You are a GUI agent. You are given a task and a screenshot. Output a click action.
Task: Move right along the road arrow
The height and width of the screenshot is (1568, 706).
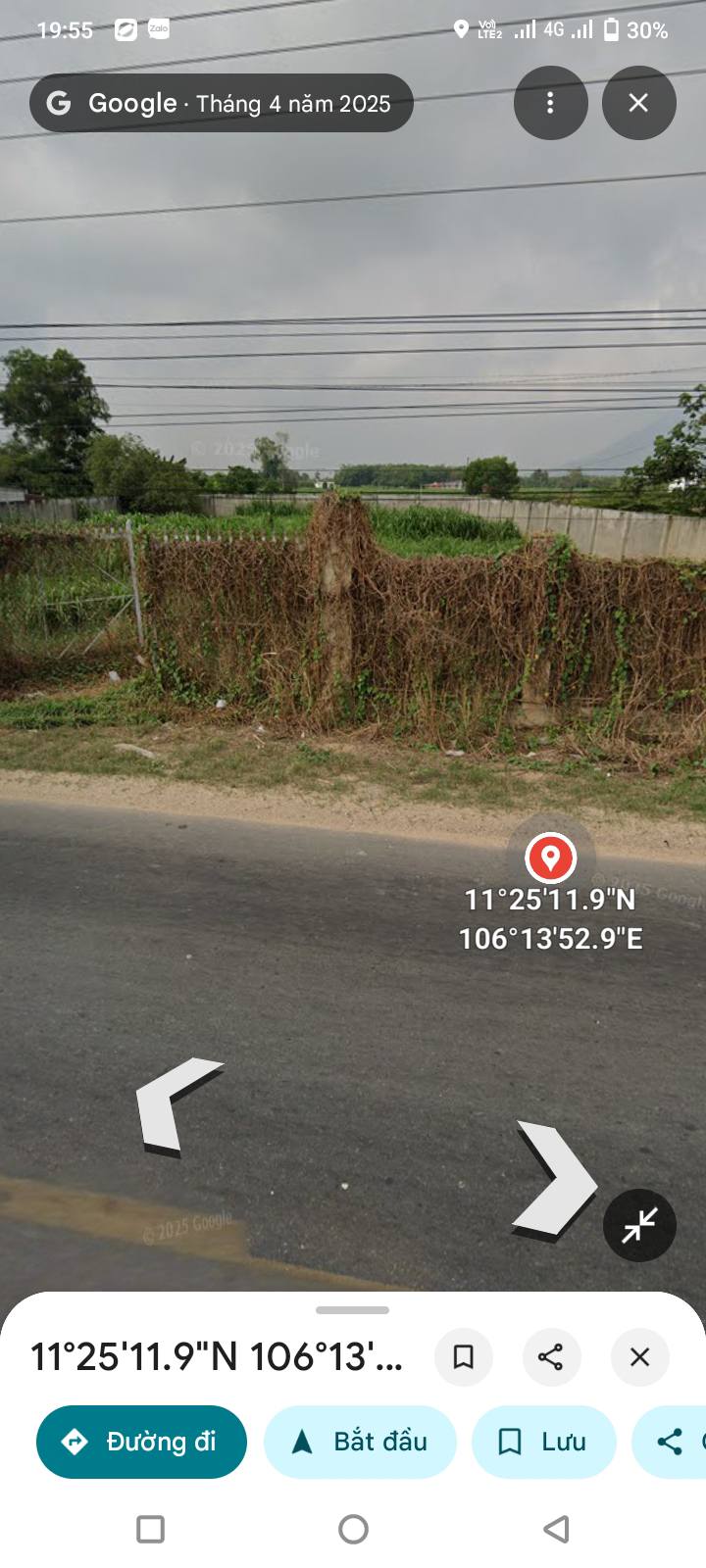pyautogui.click(x=555, y=1179)
